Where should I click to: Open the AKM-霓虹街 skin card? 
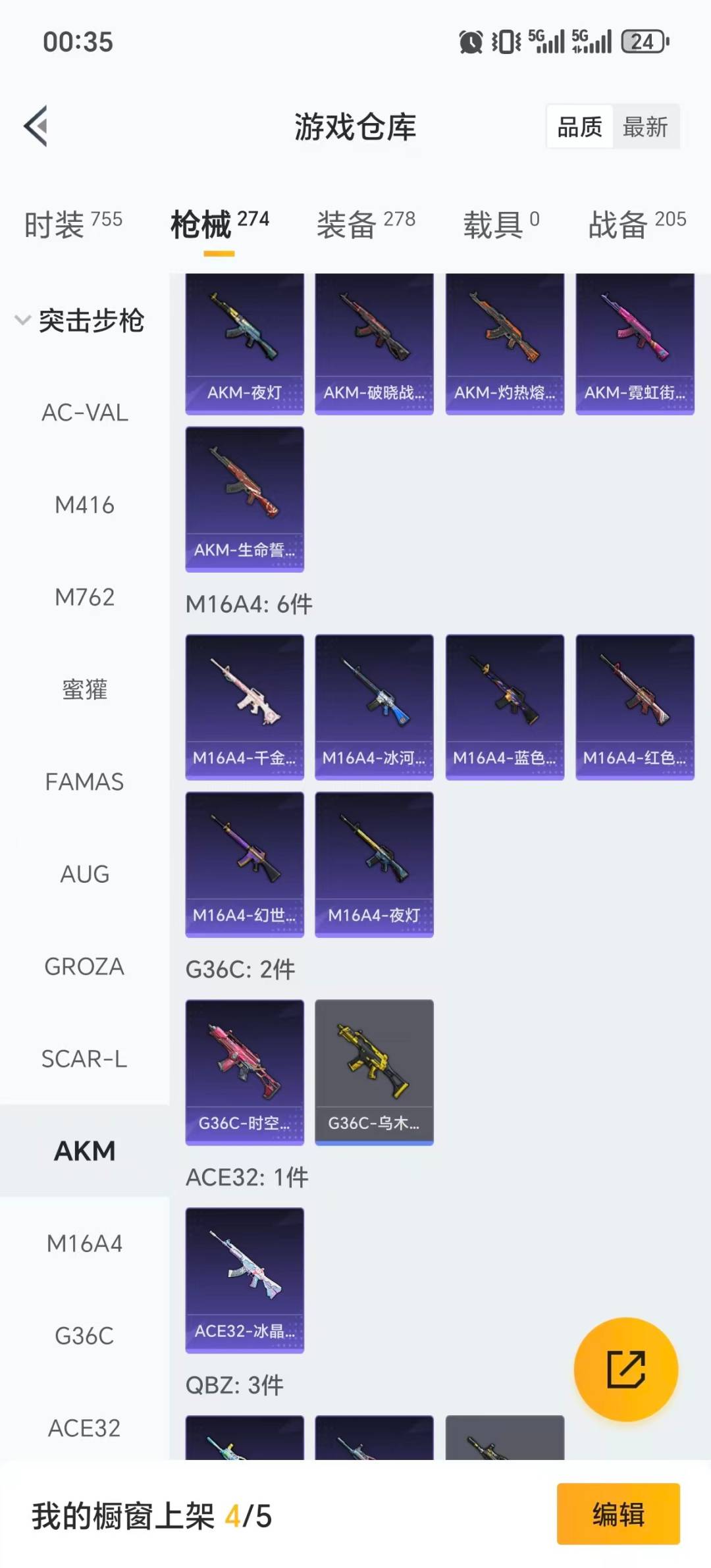click(635, 344)
